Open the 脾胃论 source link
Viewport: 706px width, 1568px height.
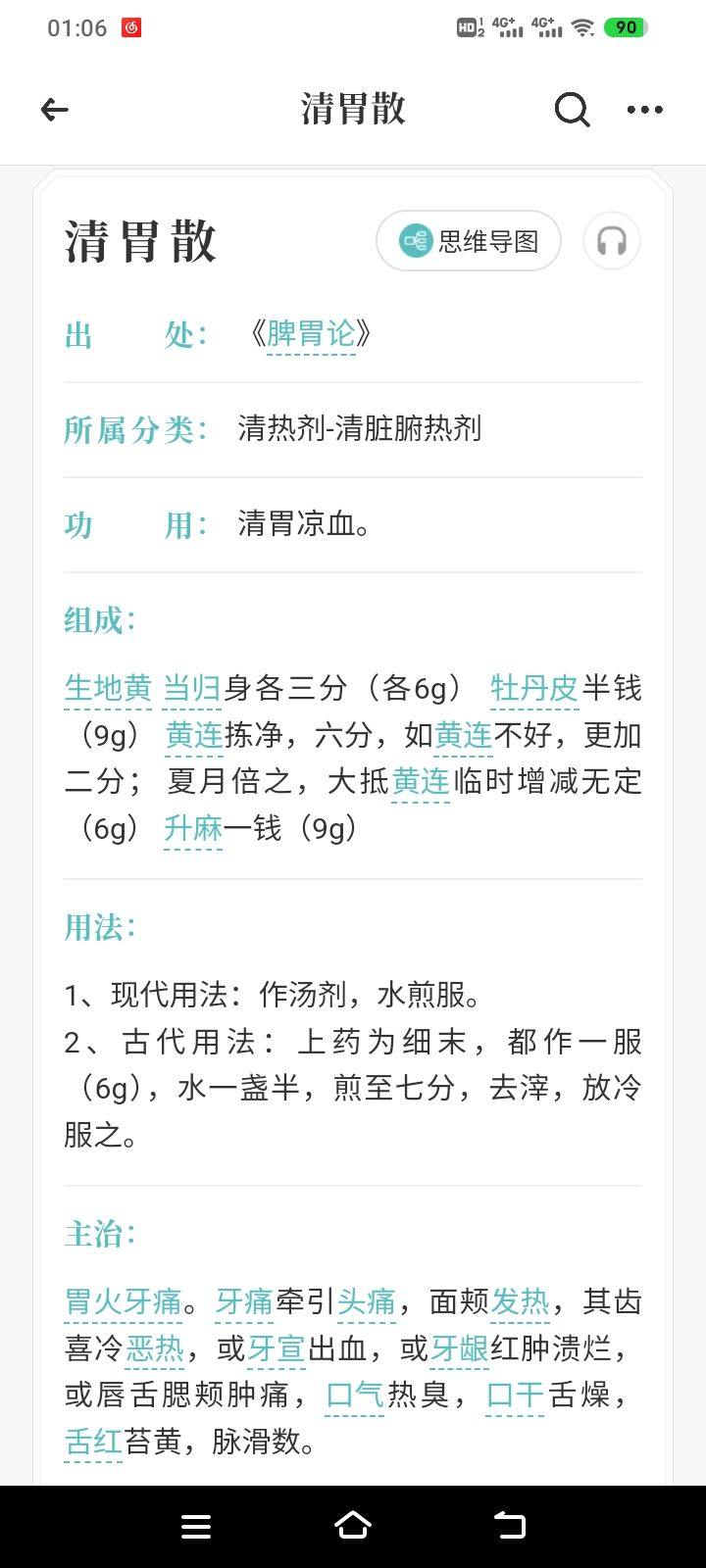pyautogui.click(x=311, y=335)
